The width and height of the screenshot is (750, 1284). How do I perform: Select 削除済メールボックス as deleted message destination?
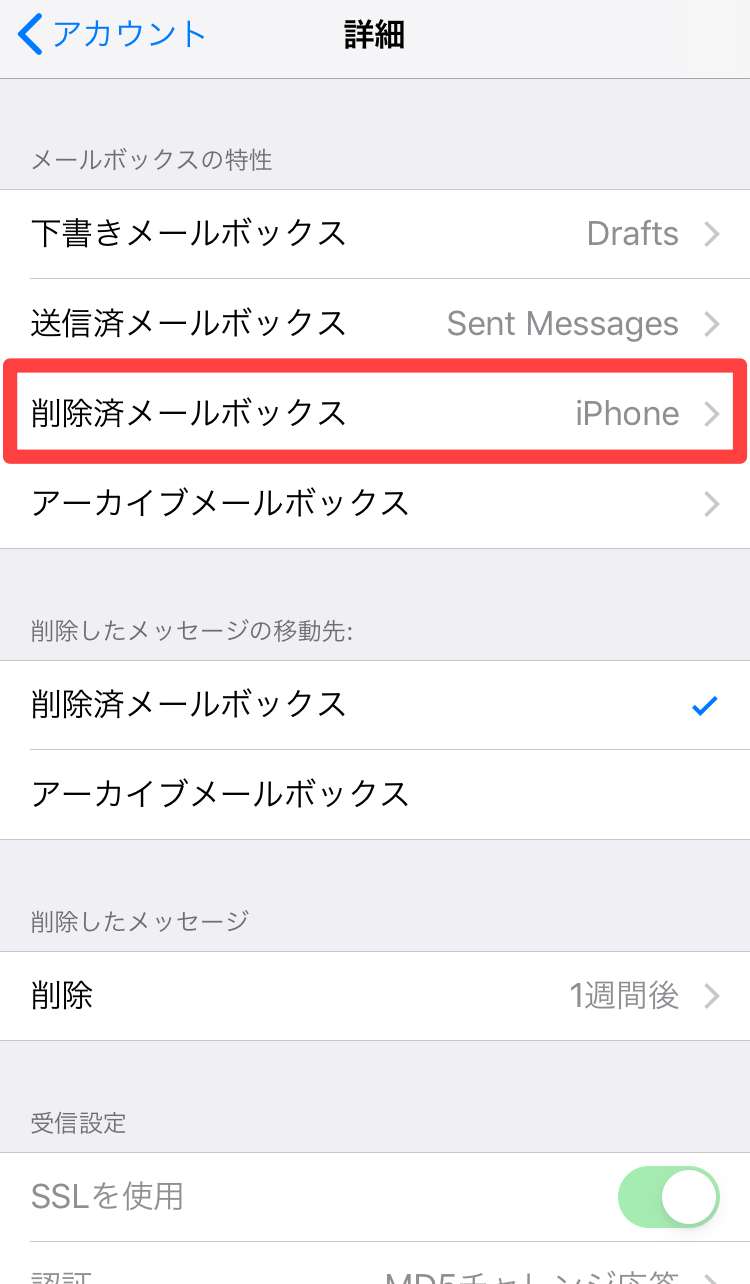[375, 705]
